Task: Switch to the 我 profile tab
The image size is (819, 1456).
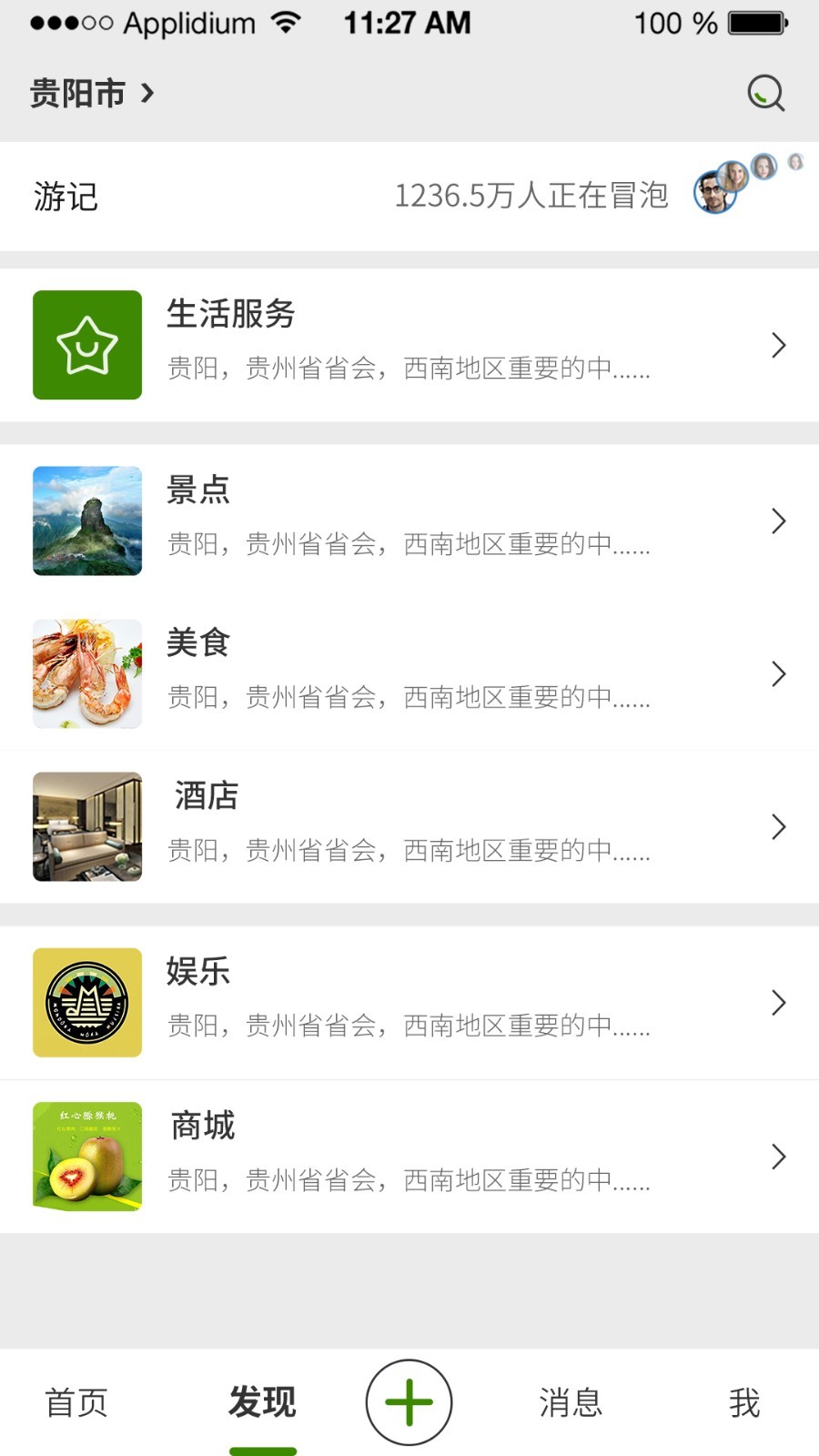Action: [x=743, y=1402]
